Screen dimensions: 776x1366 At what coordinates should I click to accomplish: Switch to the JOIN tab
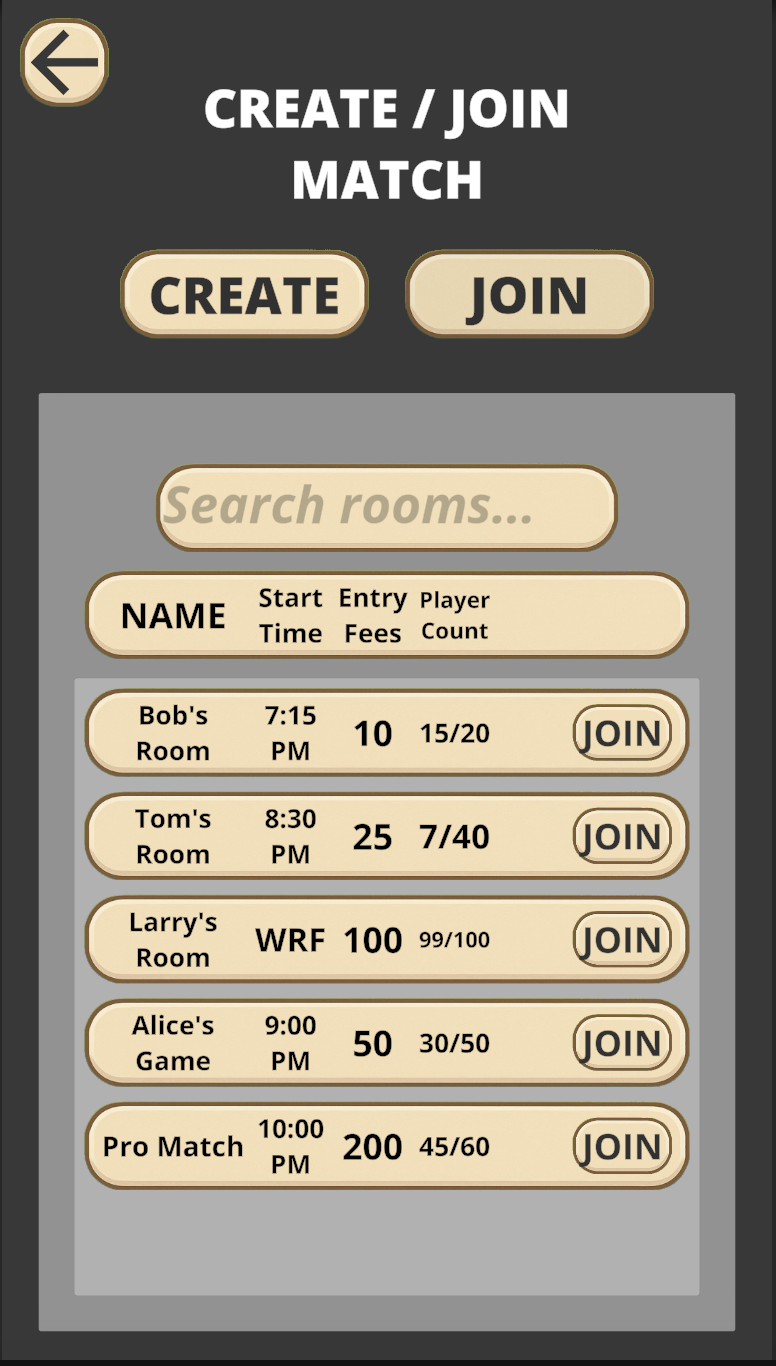(529, 294)
